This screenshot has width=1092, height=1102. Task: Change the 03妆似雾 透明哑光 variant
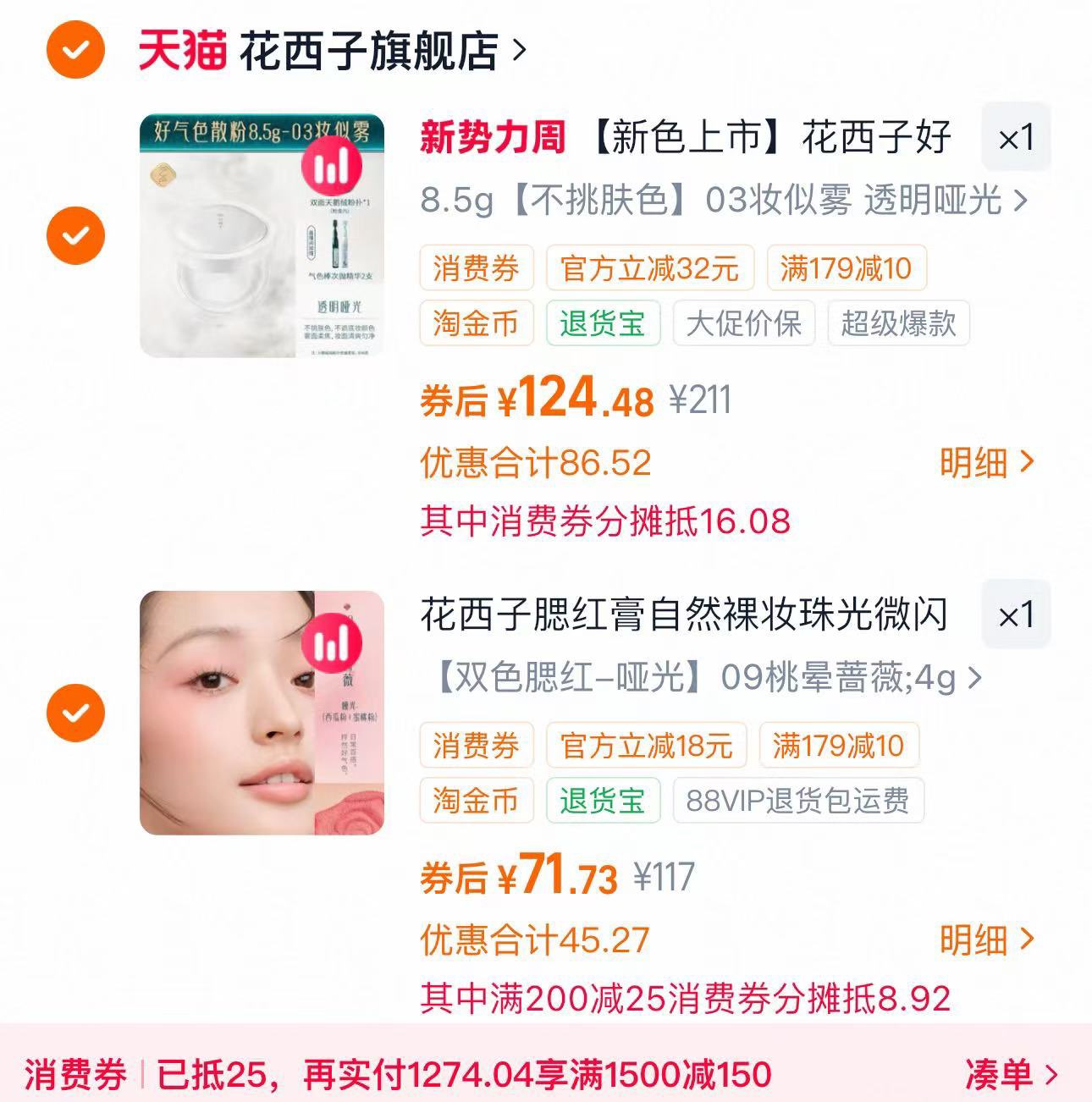[x=725, y=201]
